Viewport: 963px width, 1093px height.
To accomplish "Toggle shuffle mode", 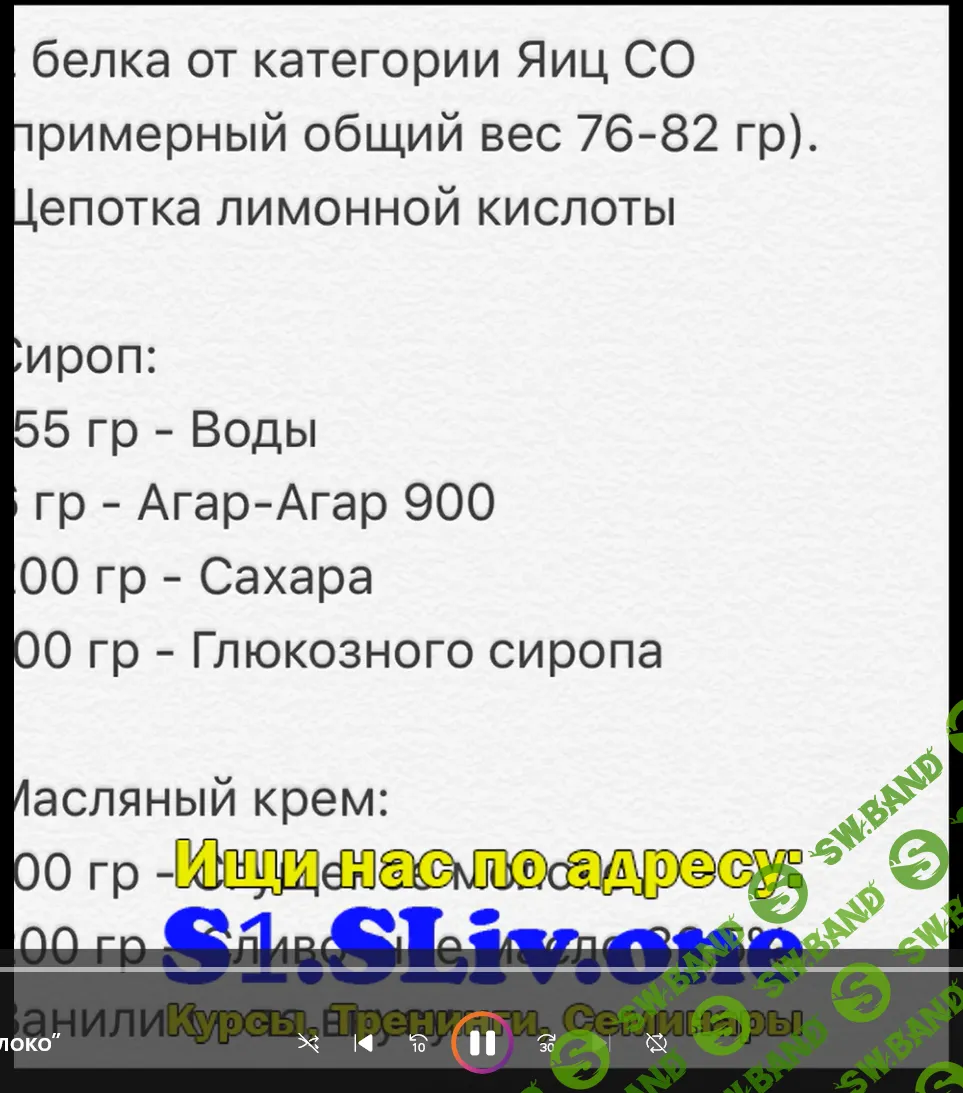I will pos(308,1044).
